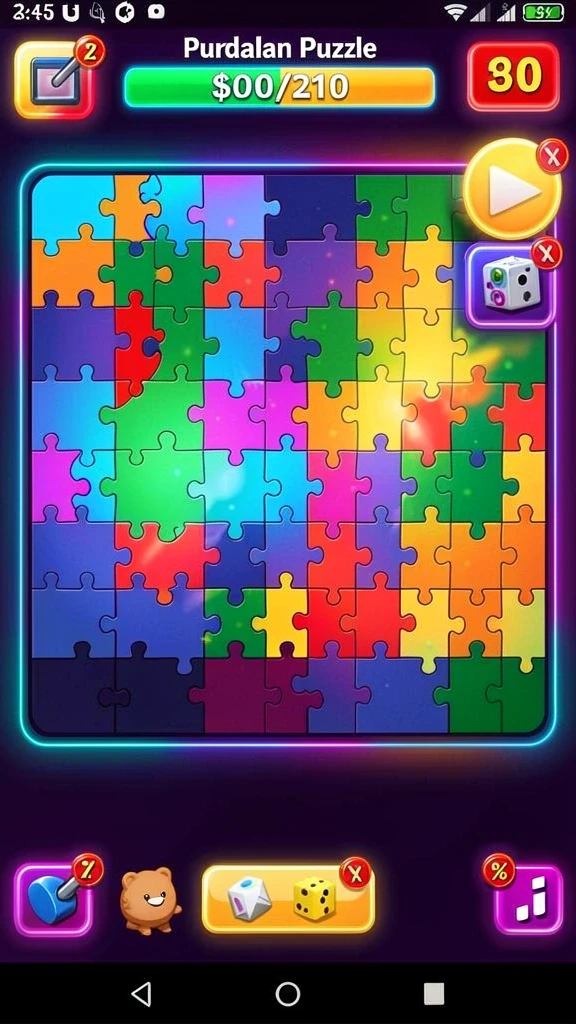
Task: Tap the yellow play button
Action: (x=511, y=190)
